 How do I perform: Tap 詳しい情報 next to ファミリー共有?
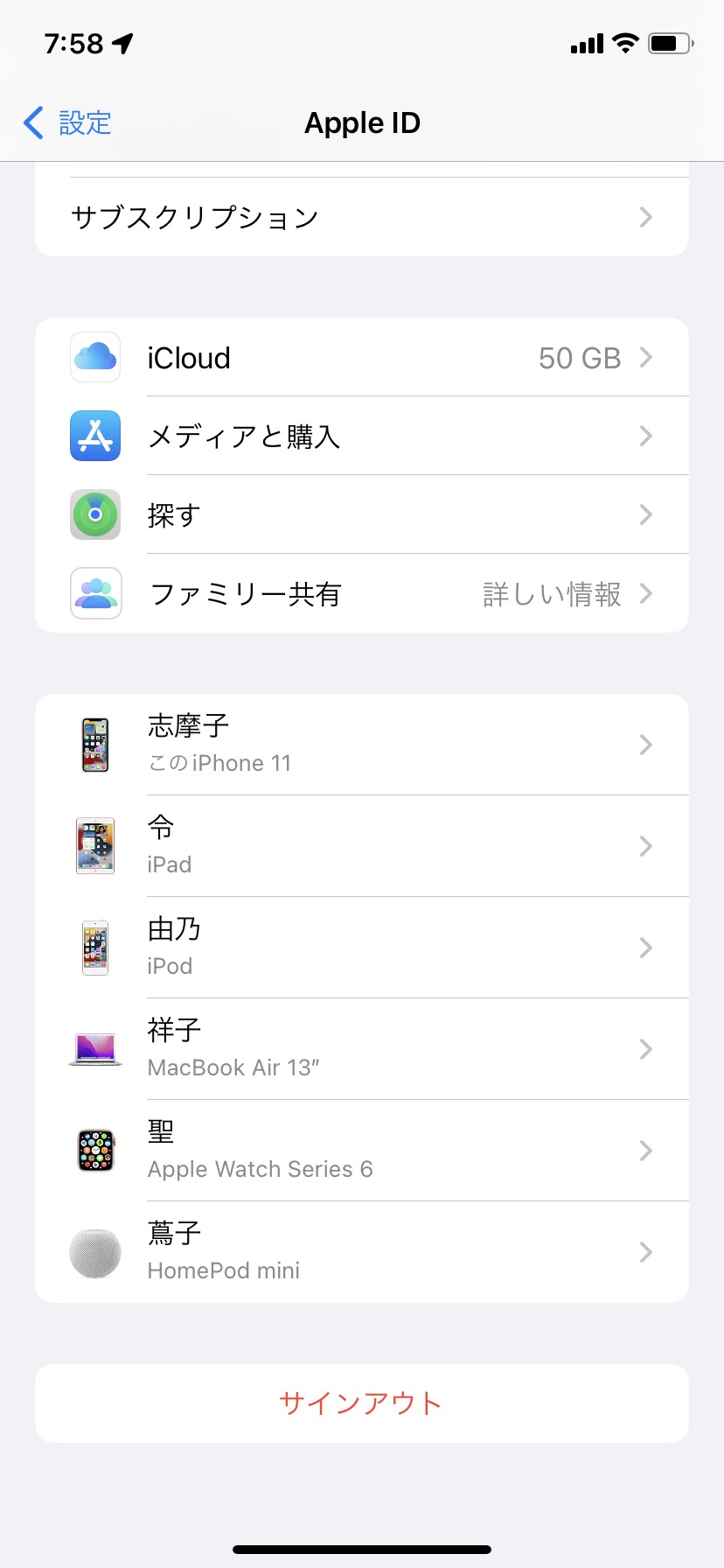pyautogui.click(x=551, y=593)
